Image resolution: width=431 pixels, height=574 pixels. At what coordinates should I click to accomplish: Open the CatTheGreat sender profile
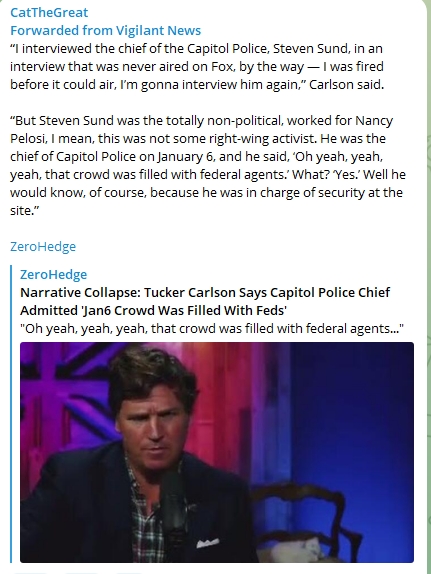click(x=49, y=12)
